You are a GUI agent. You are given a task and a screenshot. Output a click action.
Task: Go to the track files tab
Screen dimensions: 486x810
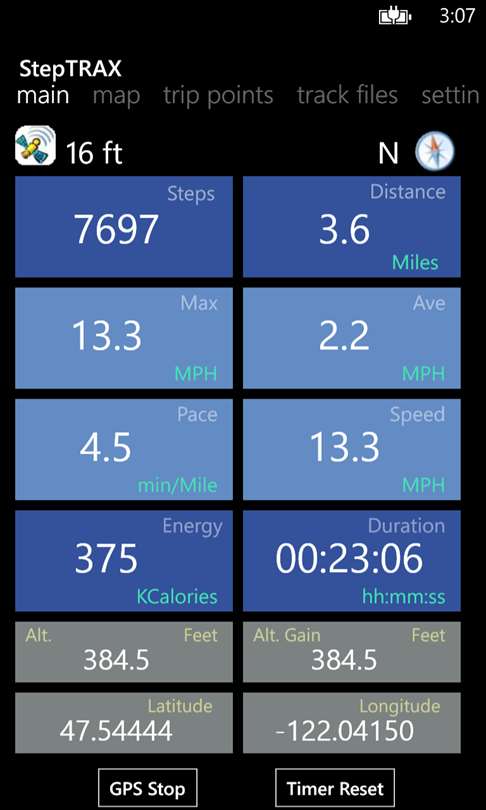[347, 96]
